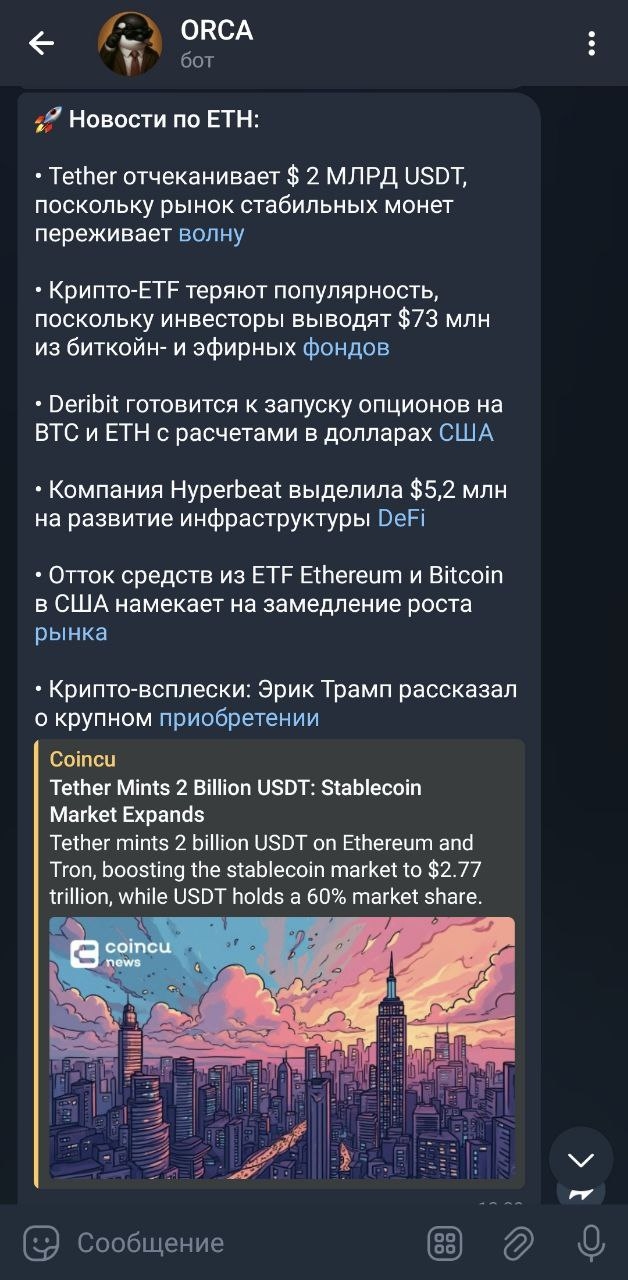Open the "приобретении" link
This screenshot has height=1280, width=628.
[239, 718]
